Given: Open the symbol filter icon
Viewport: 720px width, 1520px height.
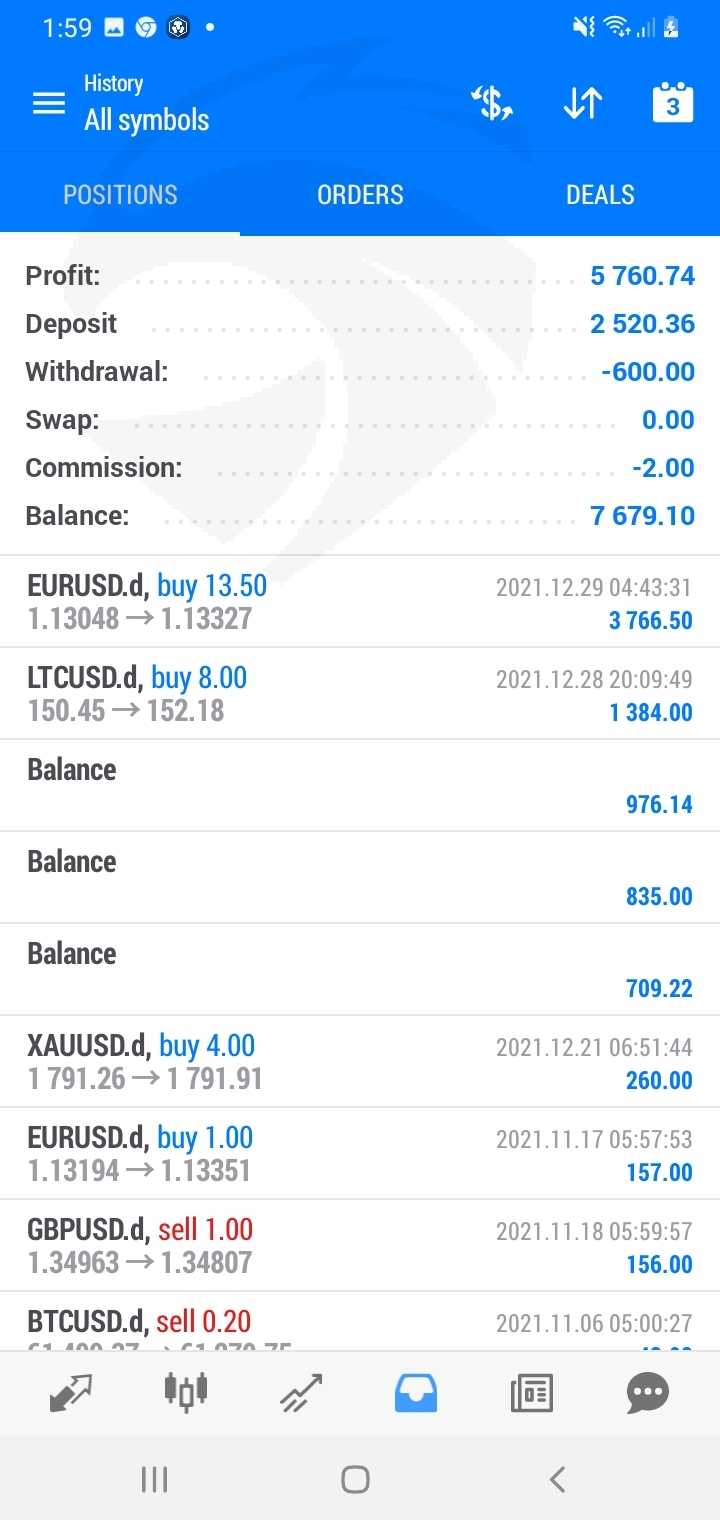Looking at the screenshot, I should pos(492,103).
